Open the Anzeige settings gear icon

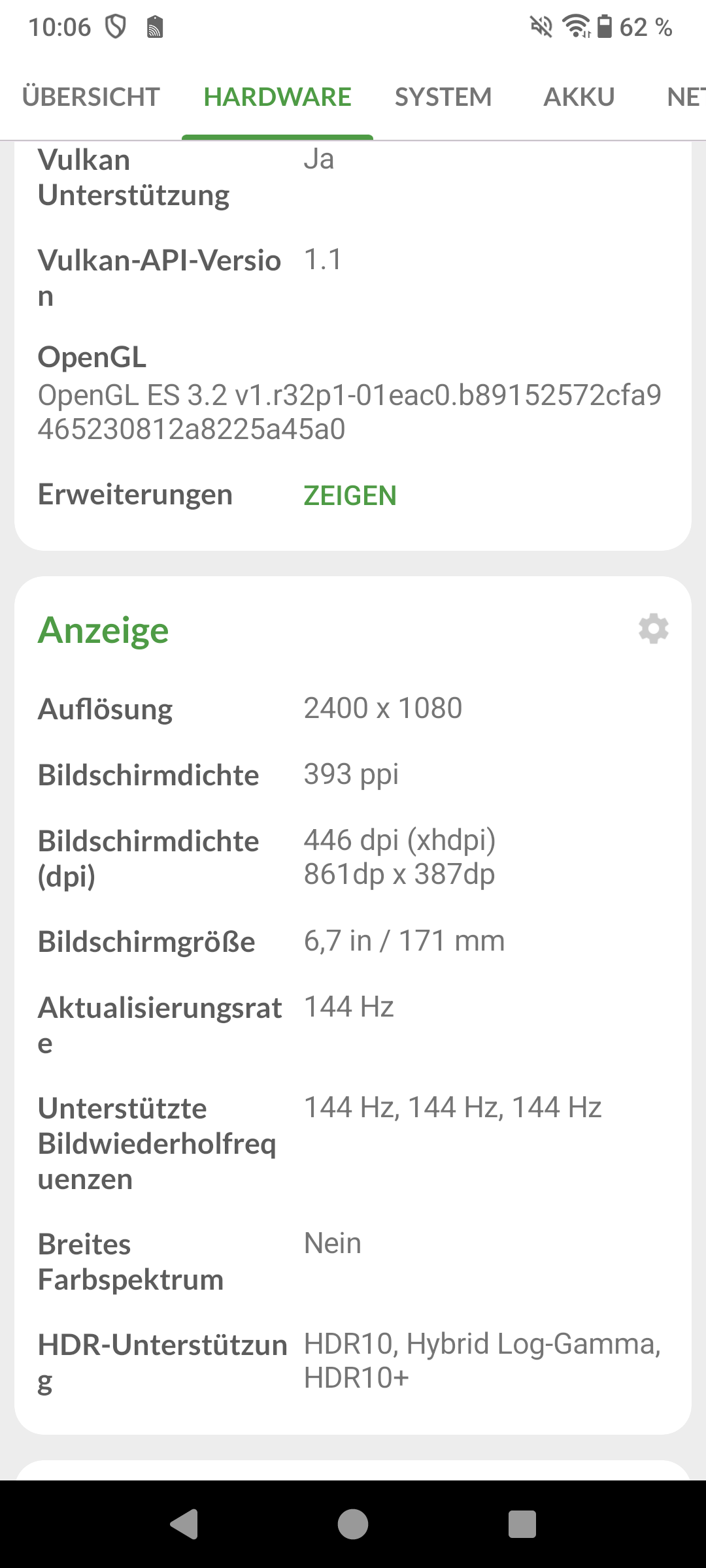point(654,629)
